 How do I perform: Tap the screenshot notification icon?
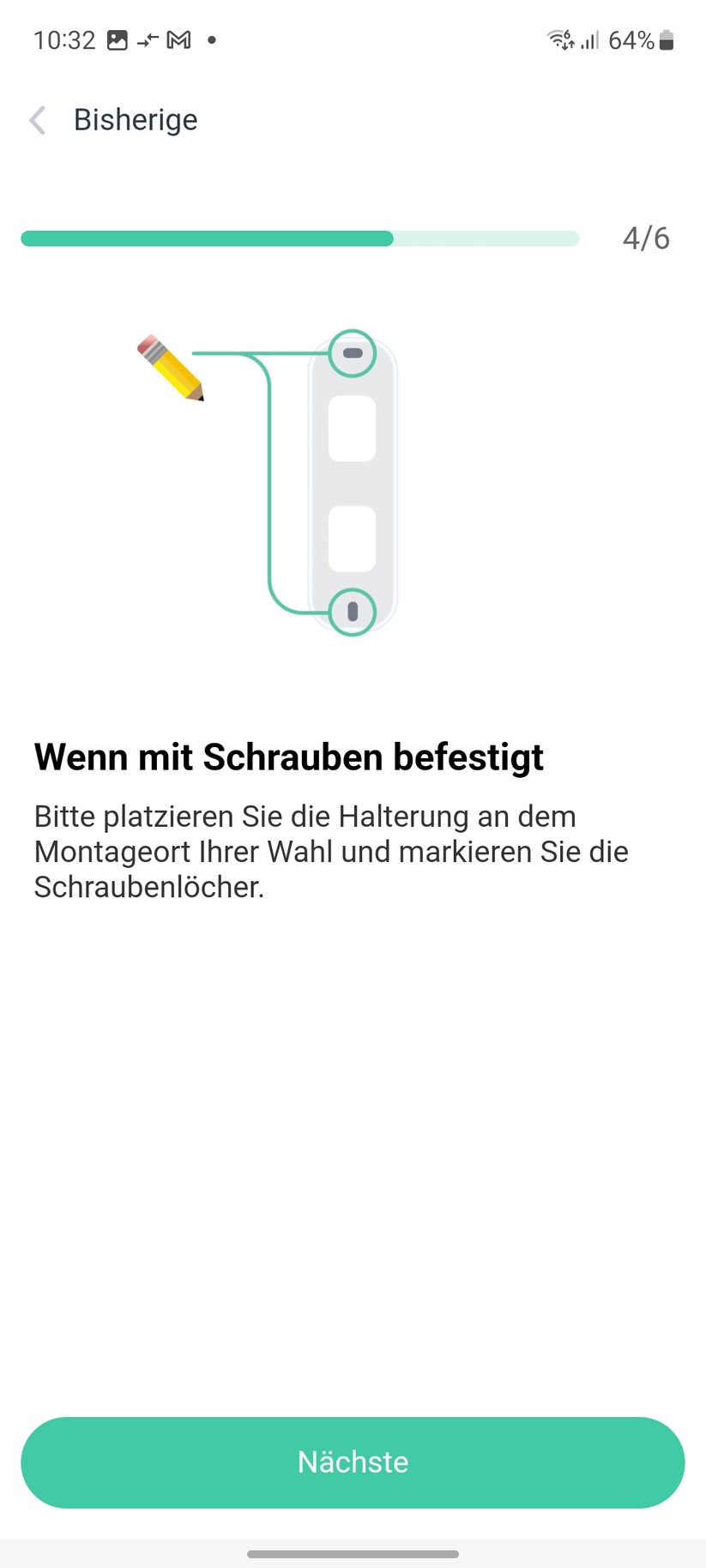tap(117, 39)
